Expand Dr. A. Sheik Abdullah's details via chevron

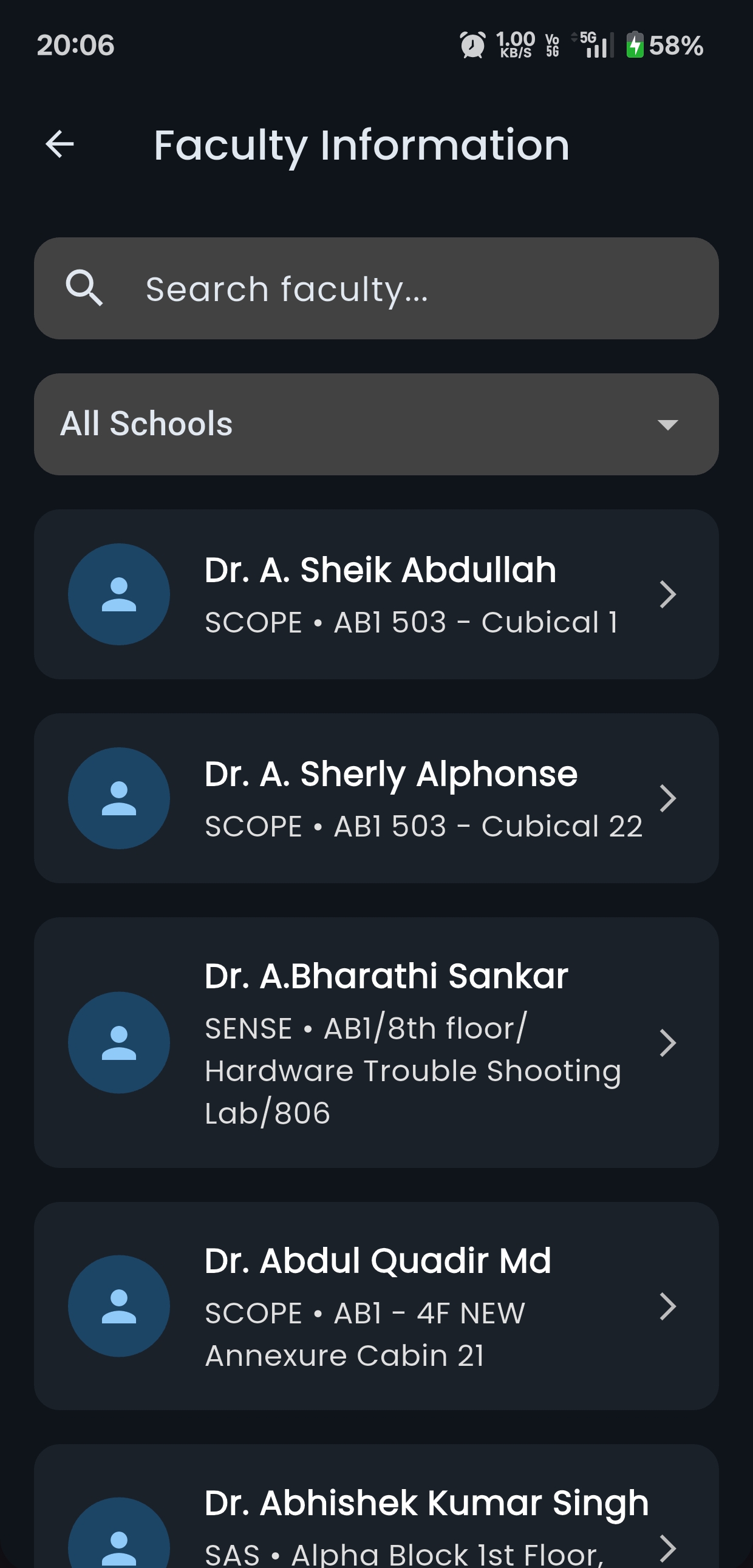(669, 595)
